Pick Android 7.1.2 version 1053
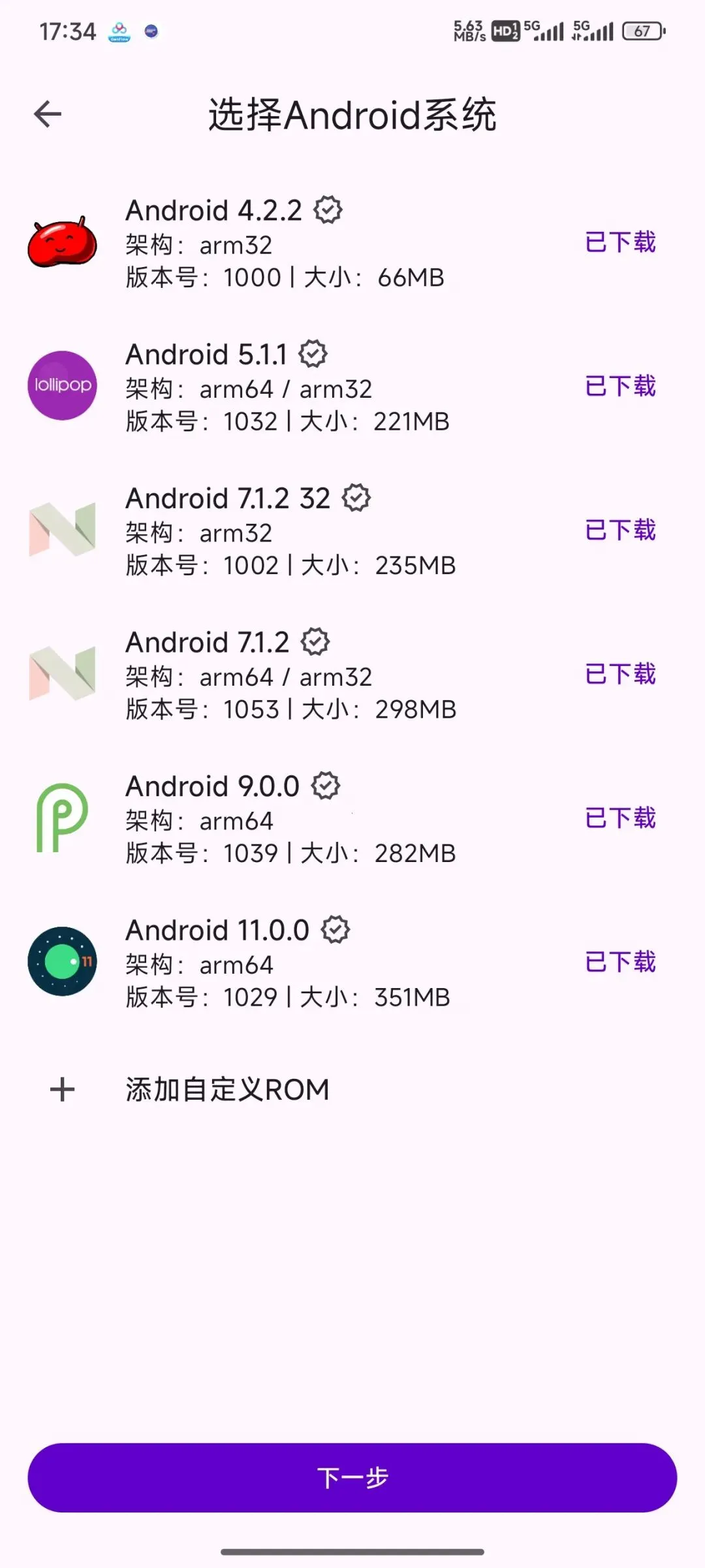This screenshot has width=705, height=1568. click(x=290, y=675)
